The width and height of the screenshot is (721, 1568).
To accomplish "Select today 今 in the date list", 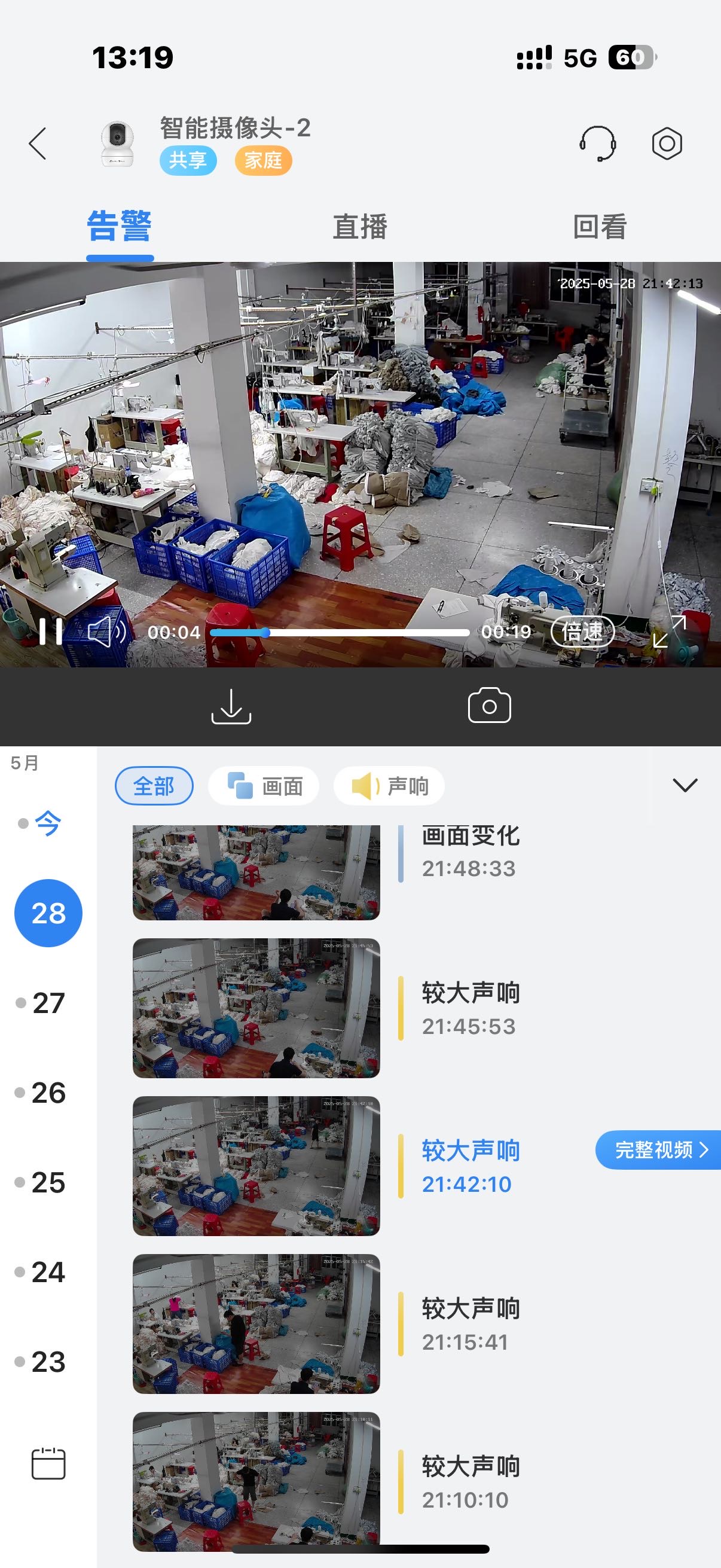I will [47, 823].
